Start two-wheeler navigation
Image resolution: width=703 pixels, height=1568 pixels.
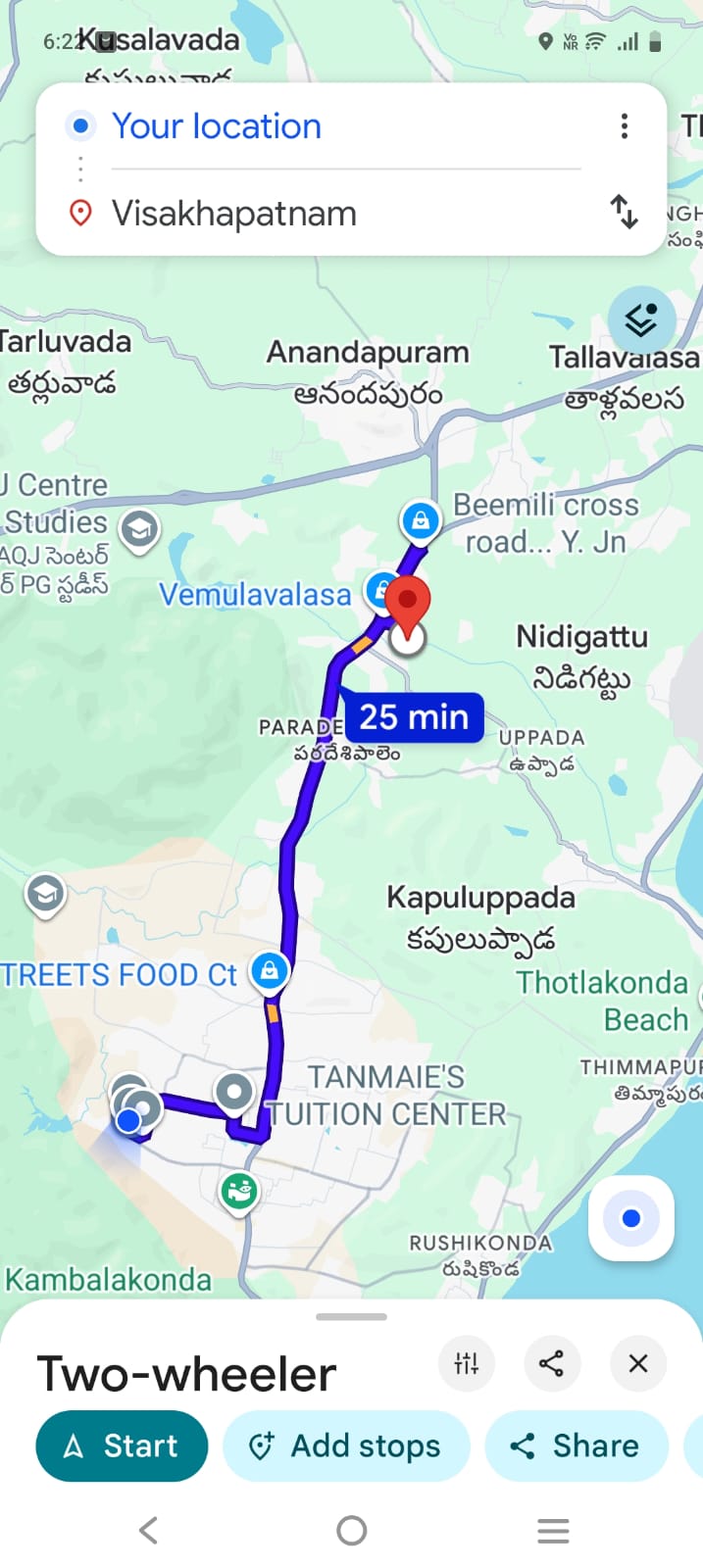[122, 1445]
